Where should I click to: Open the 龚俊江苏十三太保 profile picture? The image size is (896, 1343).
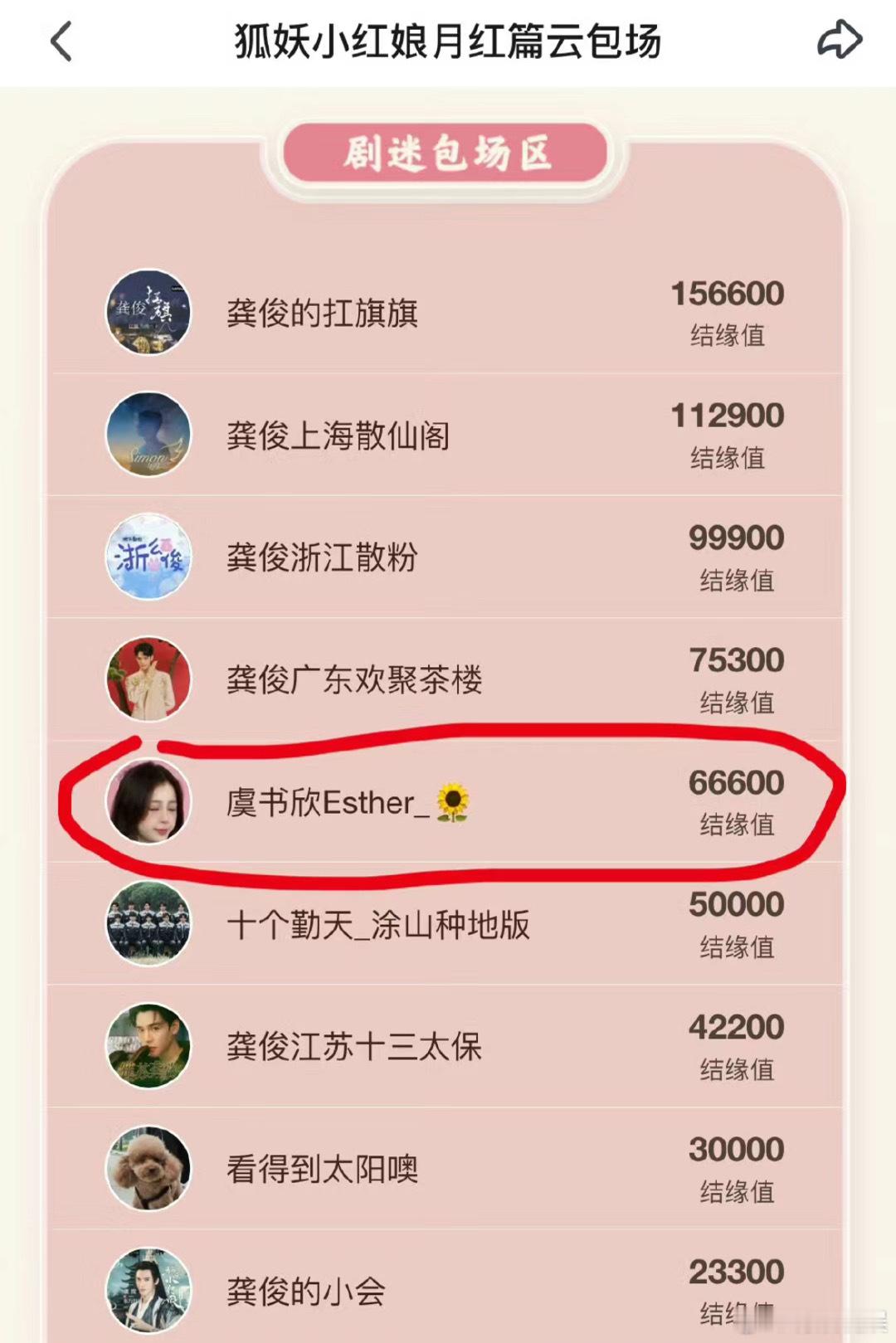(148, 1048)
